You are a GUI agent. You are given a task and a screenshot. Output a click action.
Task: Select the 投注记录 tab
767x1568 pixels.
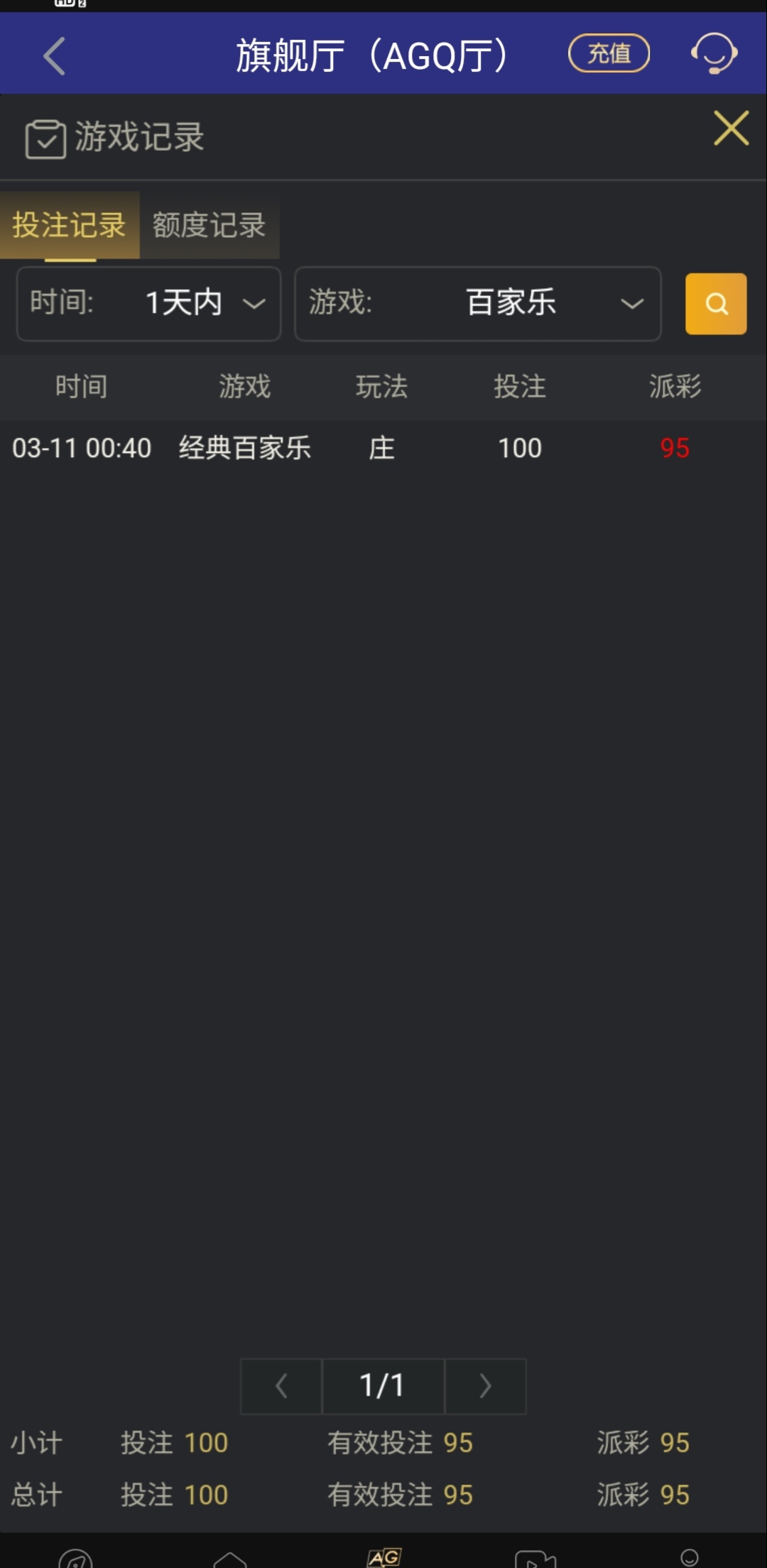(69, 225)
